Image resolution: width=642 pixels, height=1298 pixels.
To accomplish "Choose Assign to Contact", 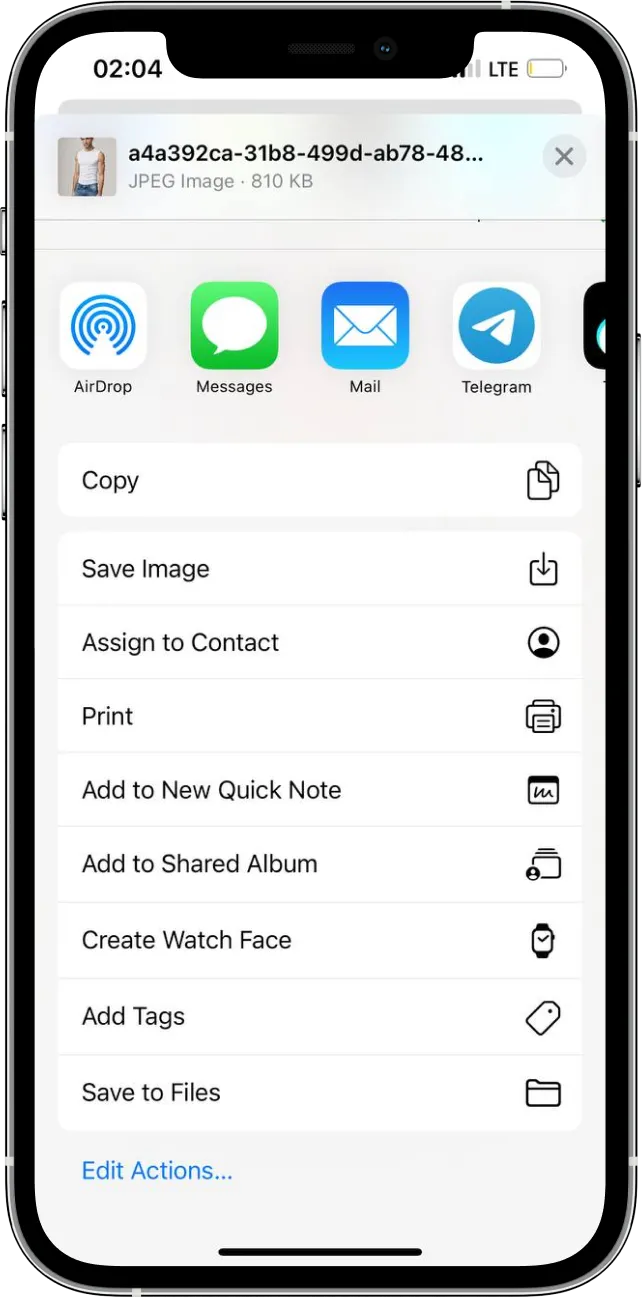I will pos(319,642).
